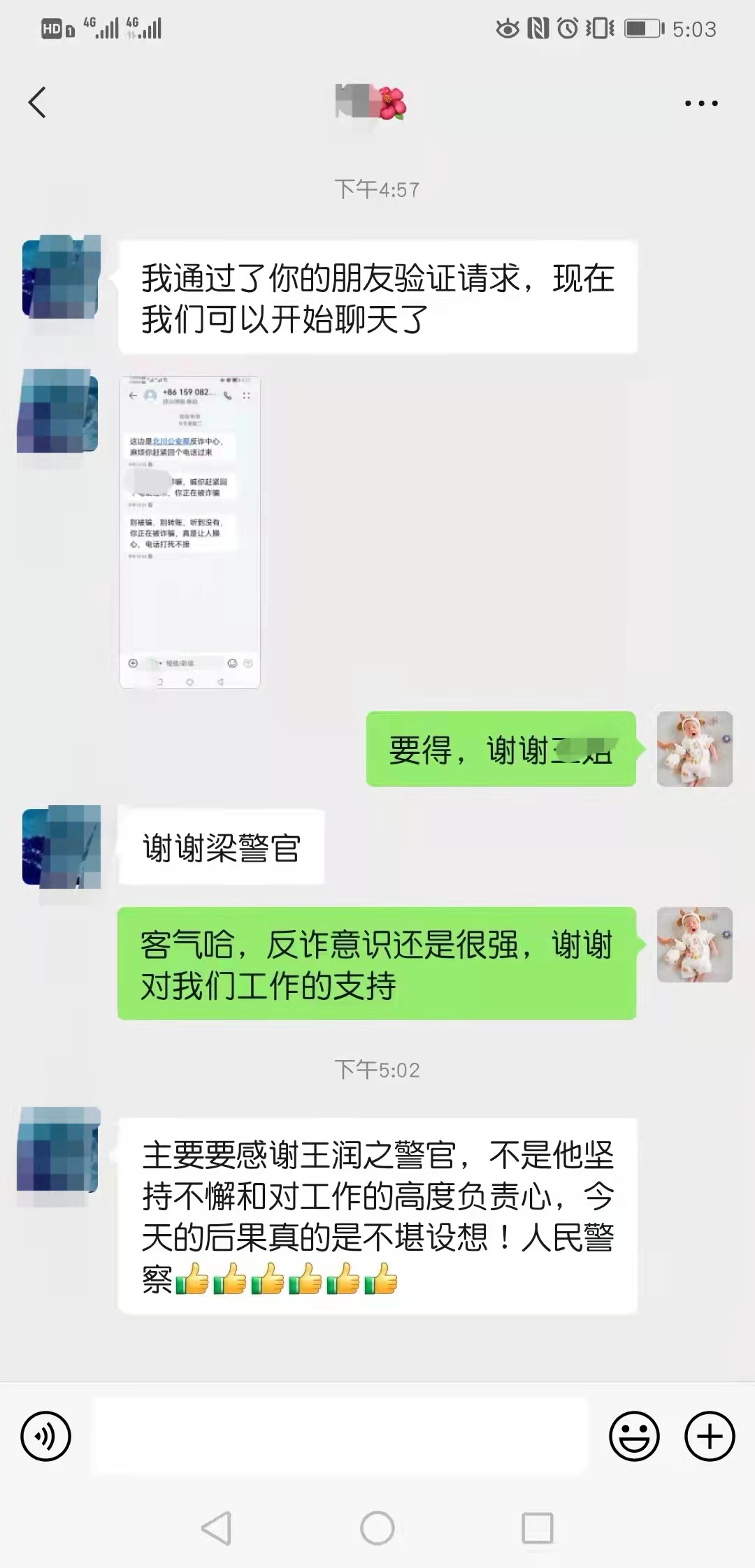755x1568 pixels.
Task: Tap the message text input field
Action: click(340, 1437)
